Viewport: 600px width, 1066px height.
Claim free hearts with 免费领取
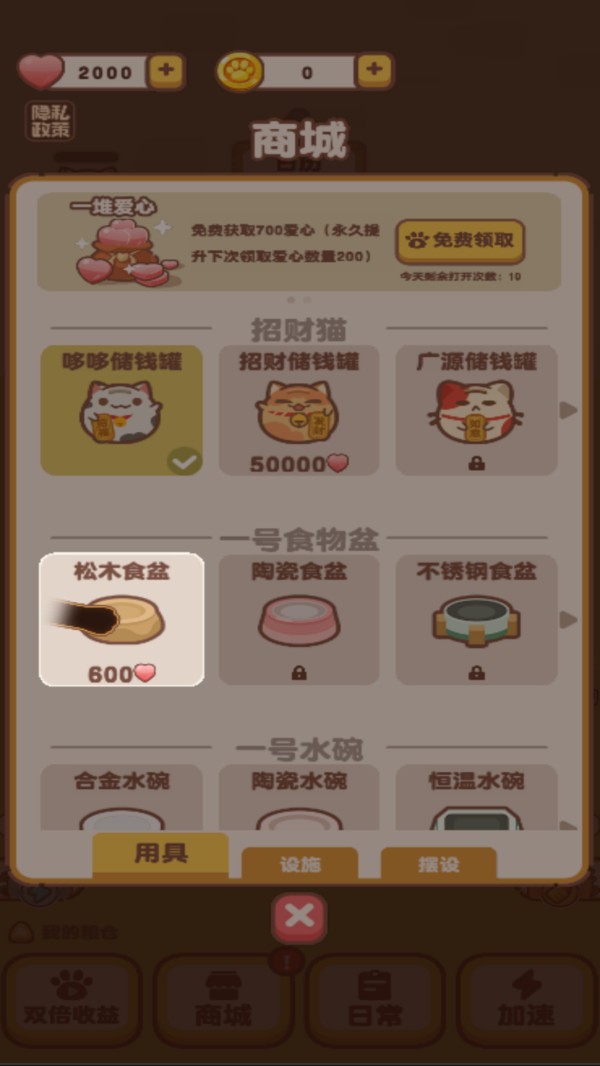coord(460,240)
